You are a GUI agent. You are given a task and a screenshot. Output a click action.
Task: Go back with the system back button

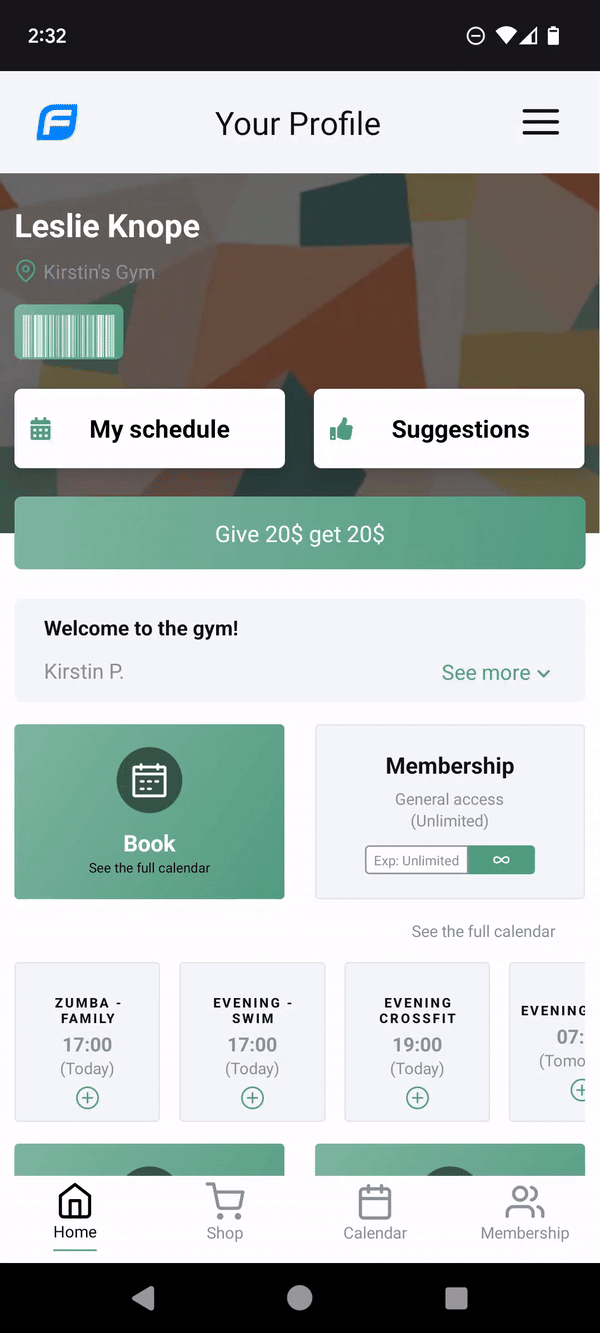pyautogui.click(x=144, y=1298)
